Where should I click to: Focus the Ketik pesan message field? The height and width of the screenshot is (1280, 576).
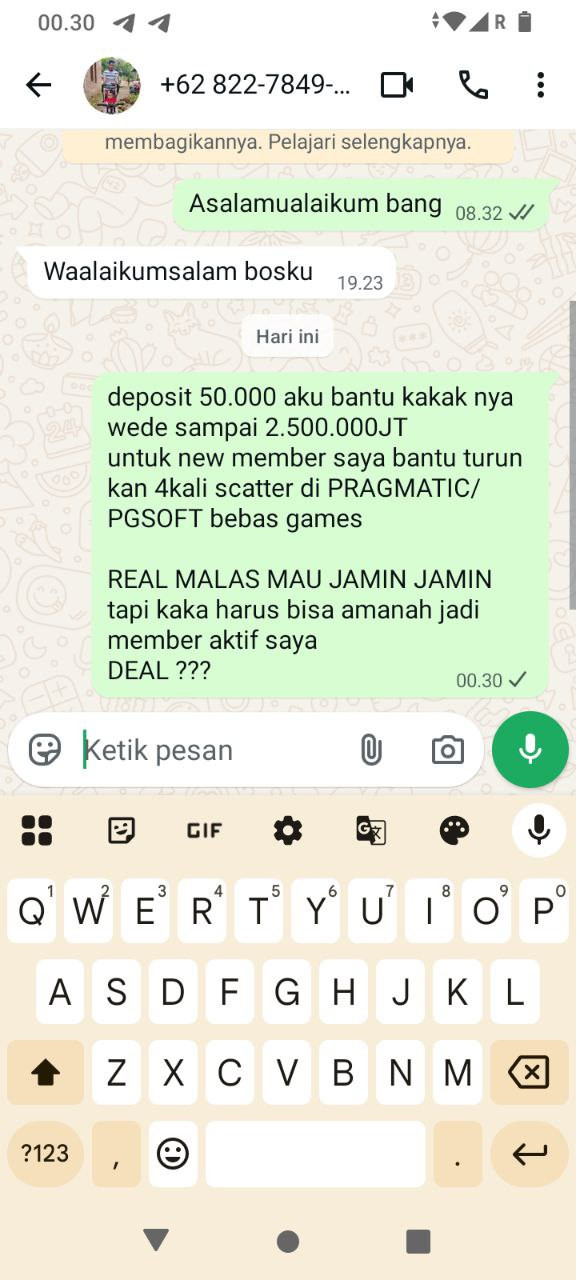pyautogui.click(x=210, y=750)
